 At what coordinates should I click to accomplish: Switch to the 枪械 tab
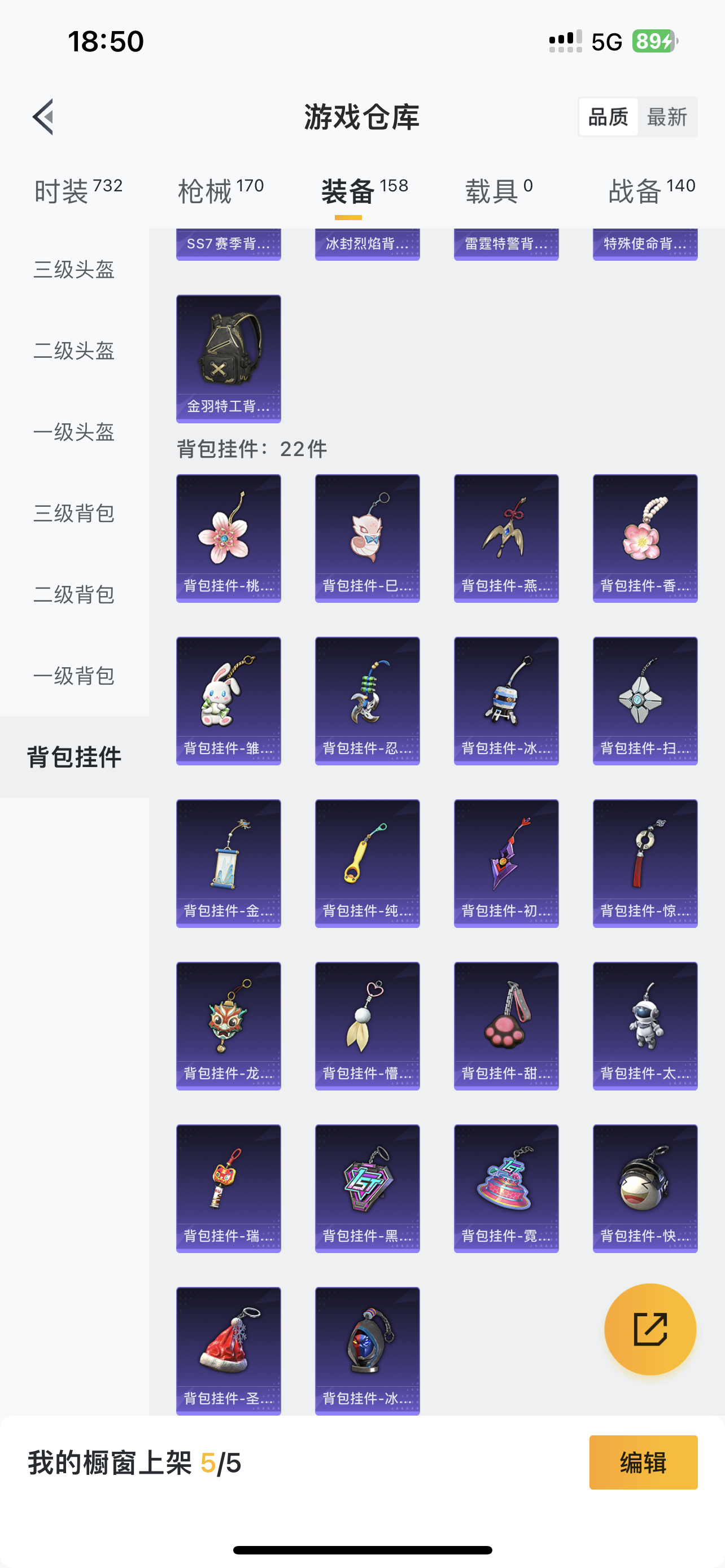(220, 191)
